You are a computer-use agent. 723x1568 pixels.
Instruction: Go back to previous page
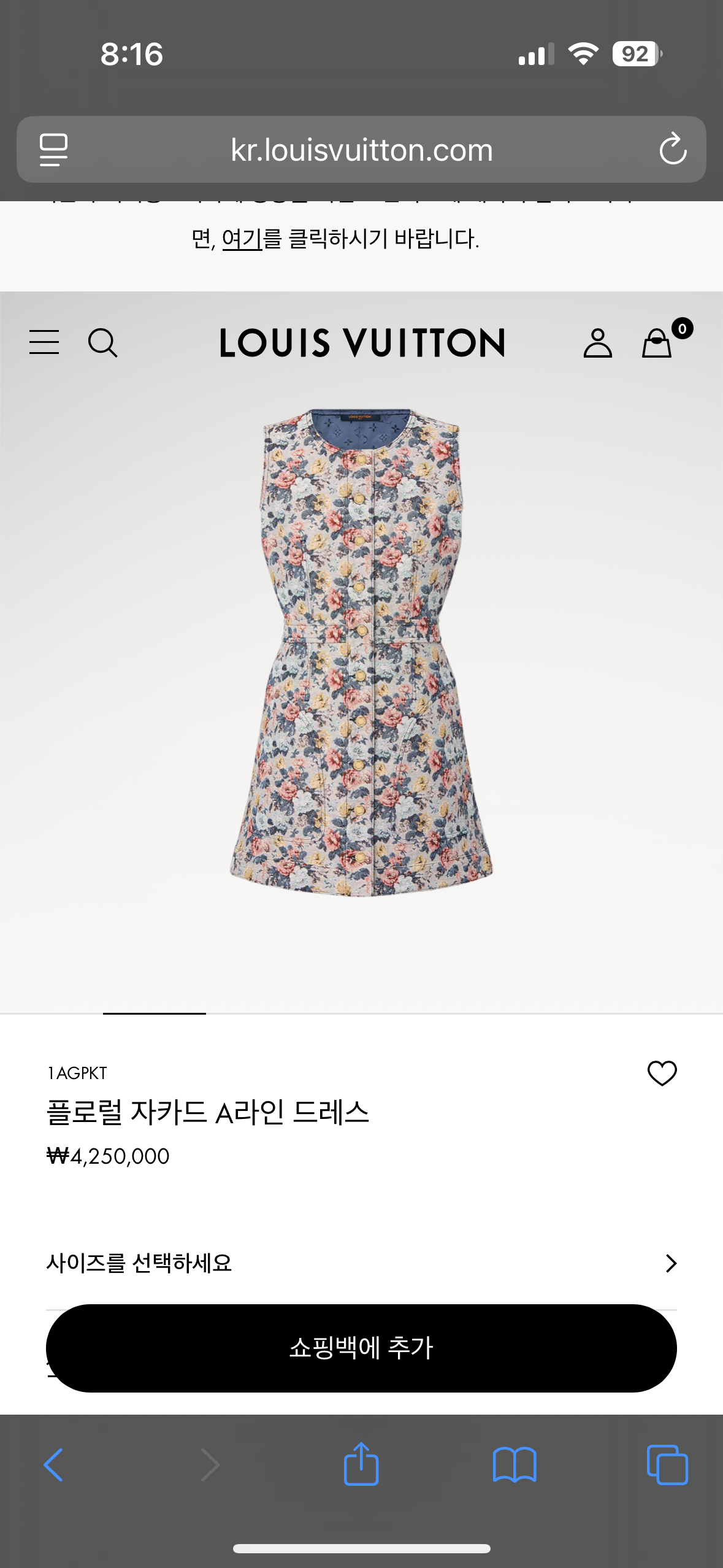click(53, 1465)
